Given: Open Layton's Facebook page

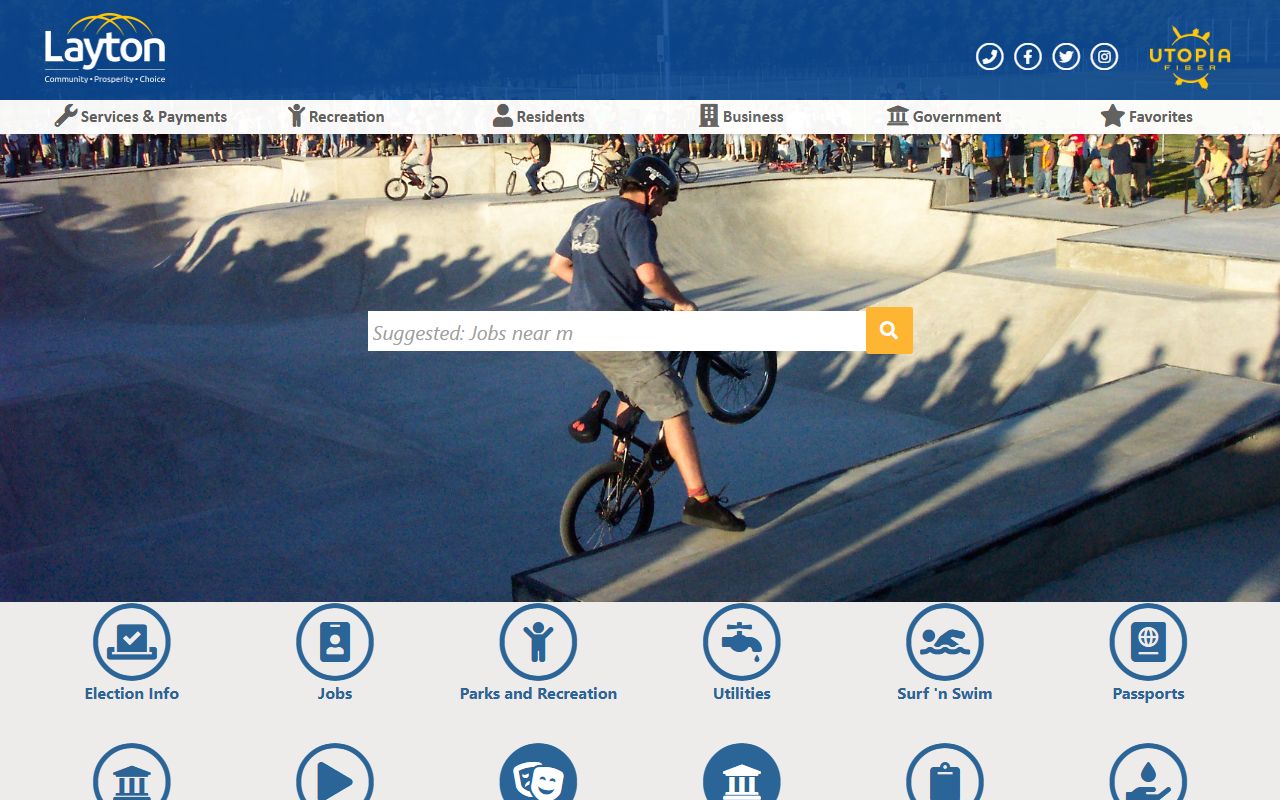Looking at the screenshot, I should tap(1028, 57).
